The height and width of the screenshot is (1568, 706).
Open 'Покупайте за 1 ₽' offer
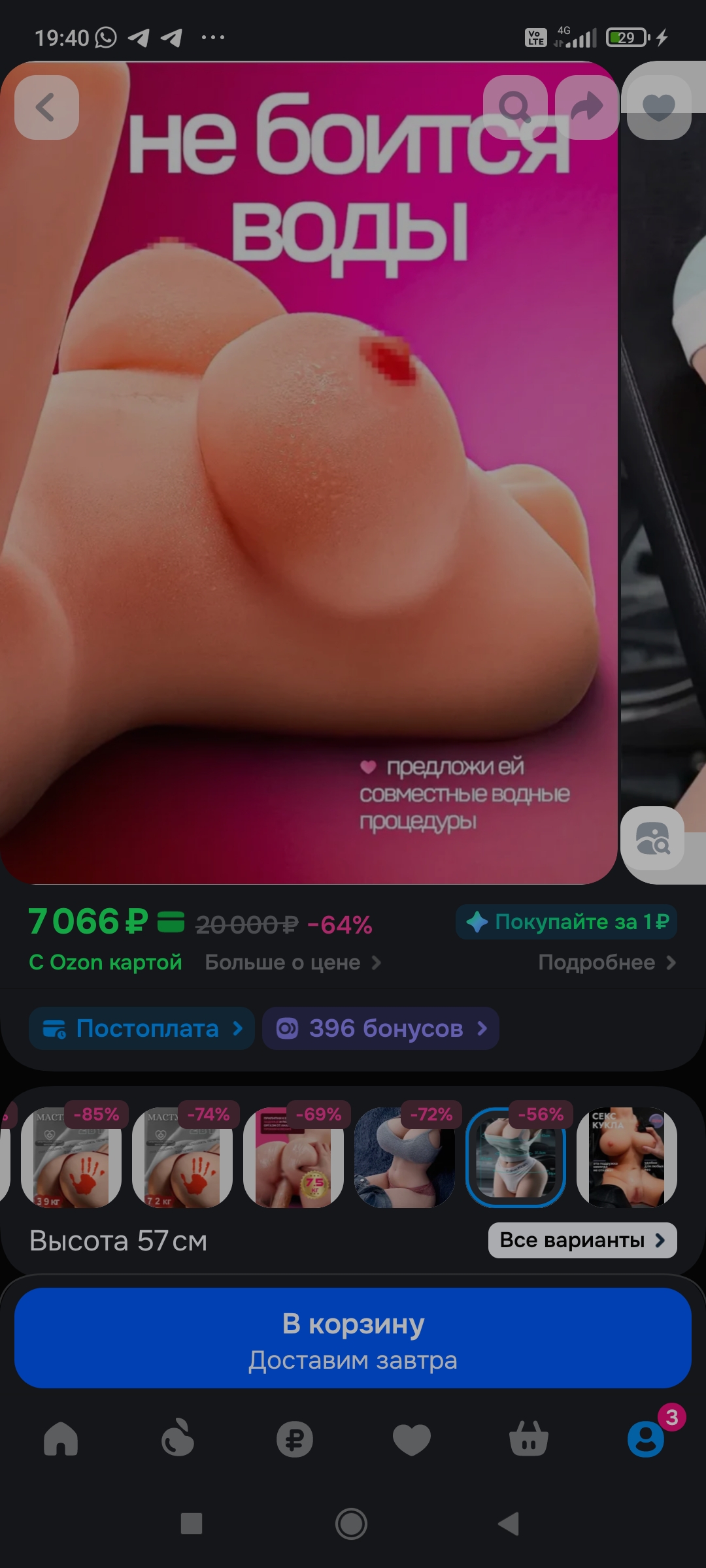566,922
